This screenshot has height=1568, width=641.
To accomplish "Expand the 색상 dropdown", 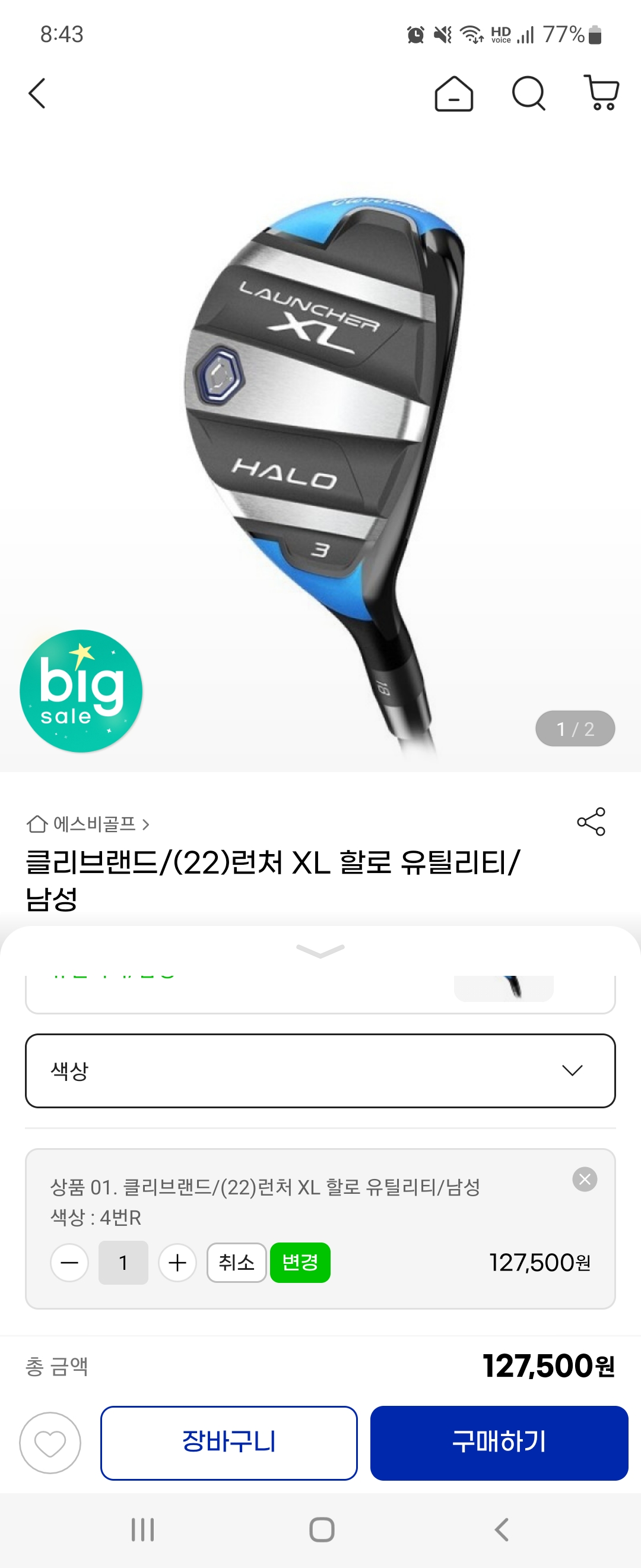I will (x=320, y=1070).
